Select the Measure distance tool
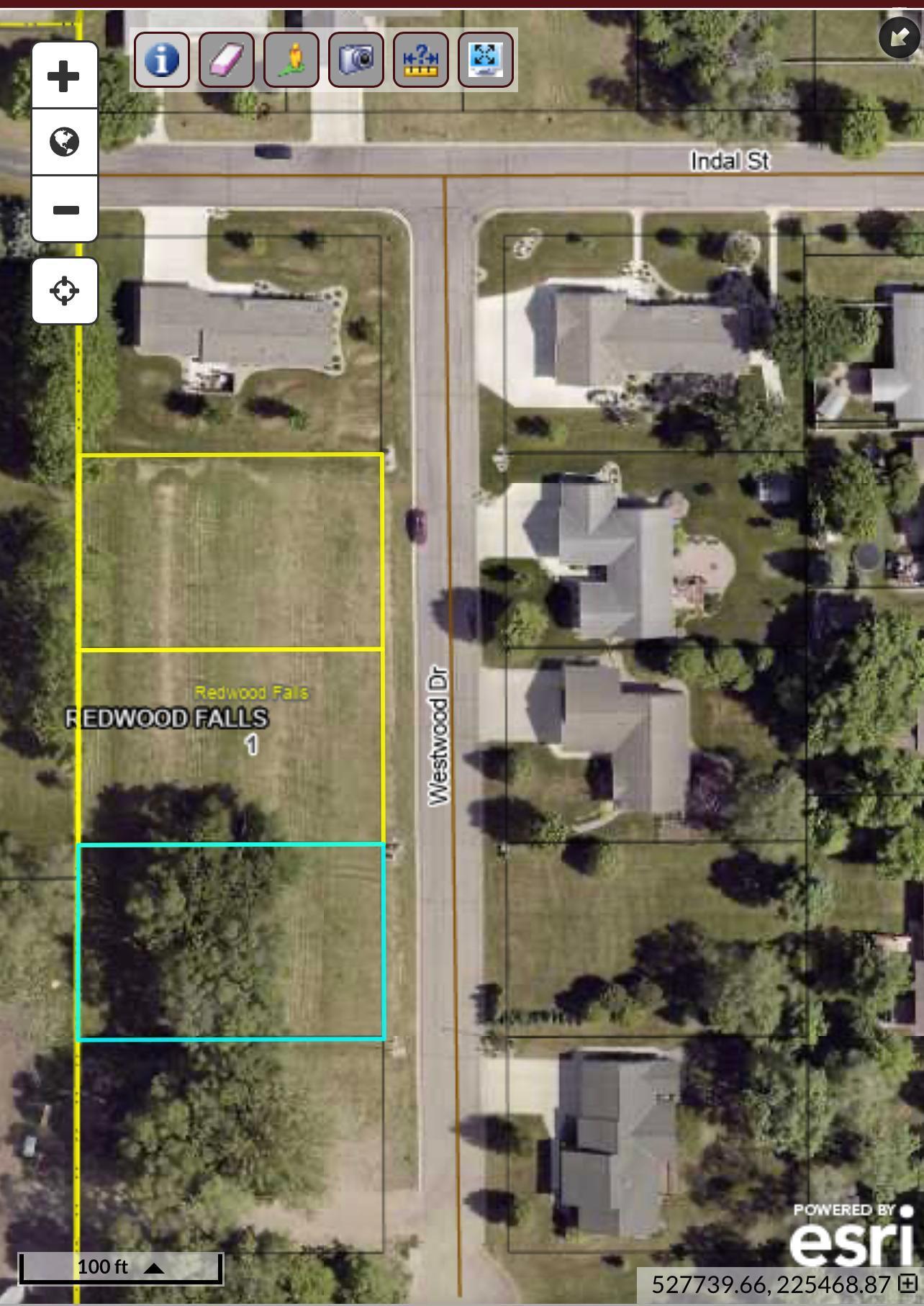The image size is (924, 1306). 421,61
